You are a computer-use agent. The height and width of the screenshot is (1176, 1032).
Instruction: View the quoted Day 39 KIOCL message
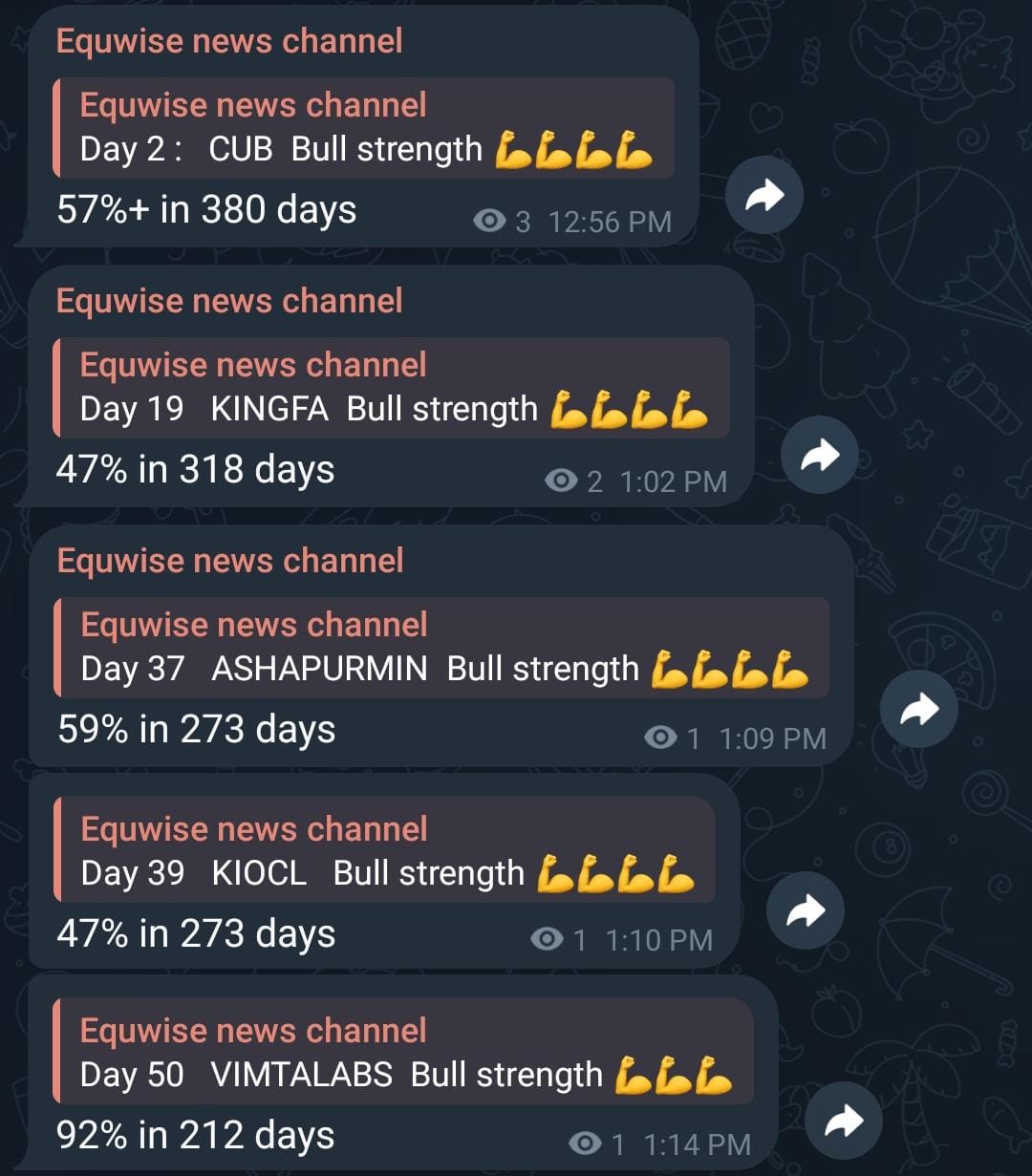384,852
